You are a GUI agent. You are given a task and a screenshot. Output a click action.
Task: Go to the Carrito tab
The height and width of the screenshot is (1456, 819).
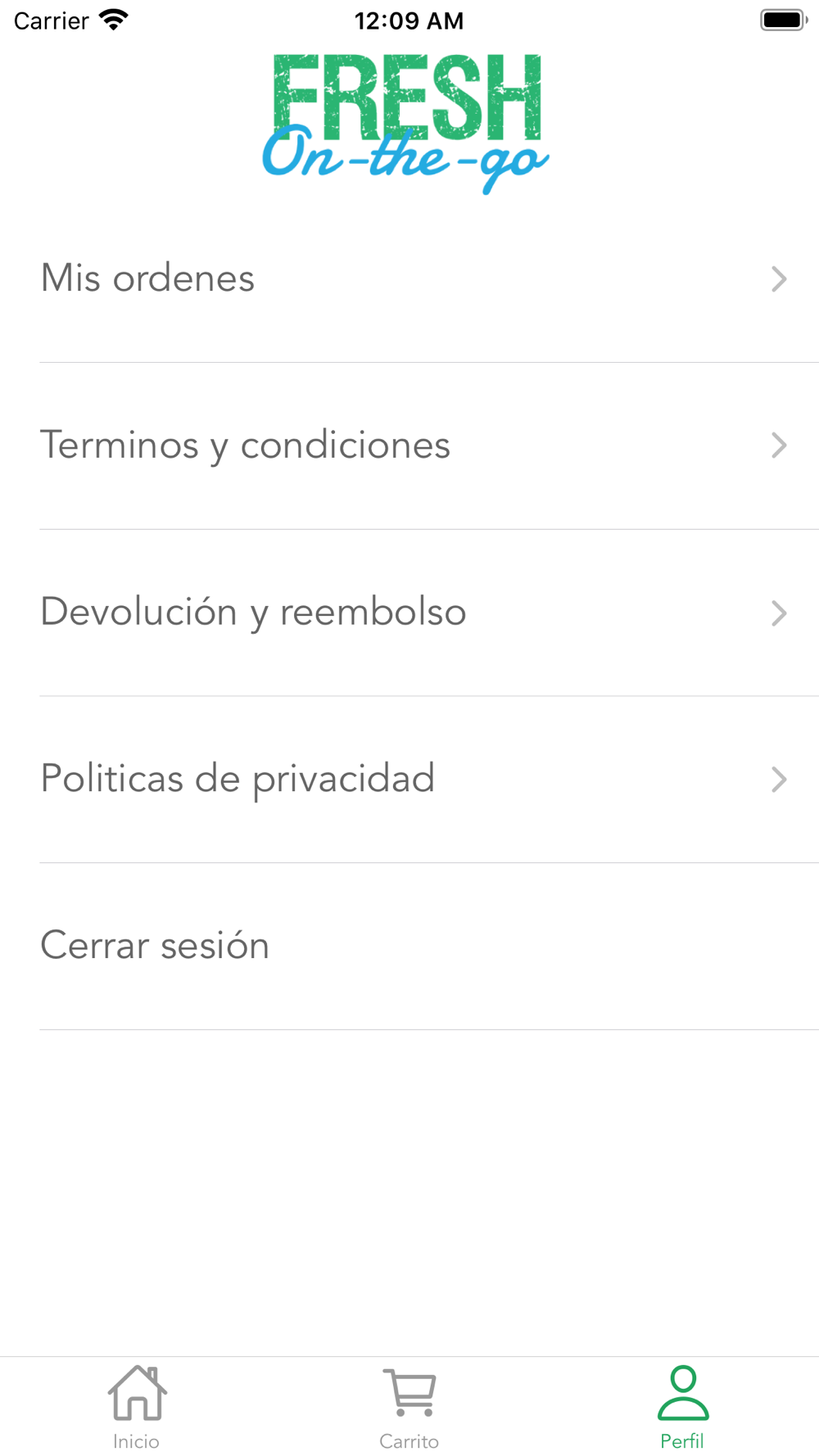click(409, 1407)
